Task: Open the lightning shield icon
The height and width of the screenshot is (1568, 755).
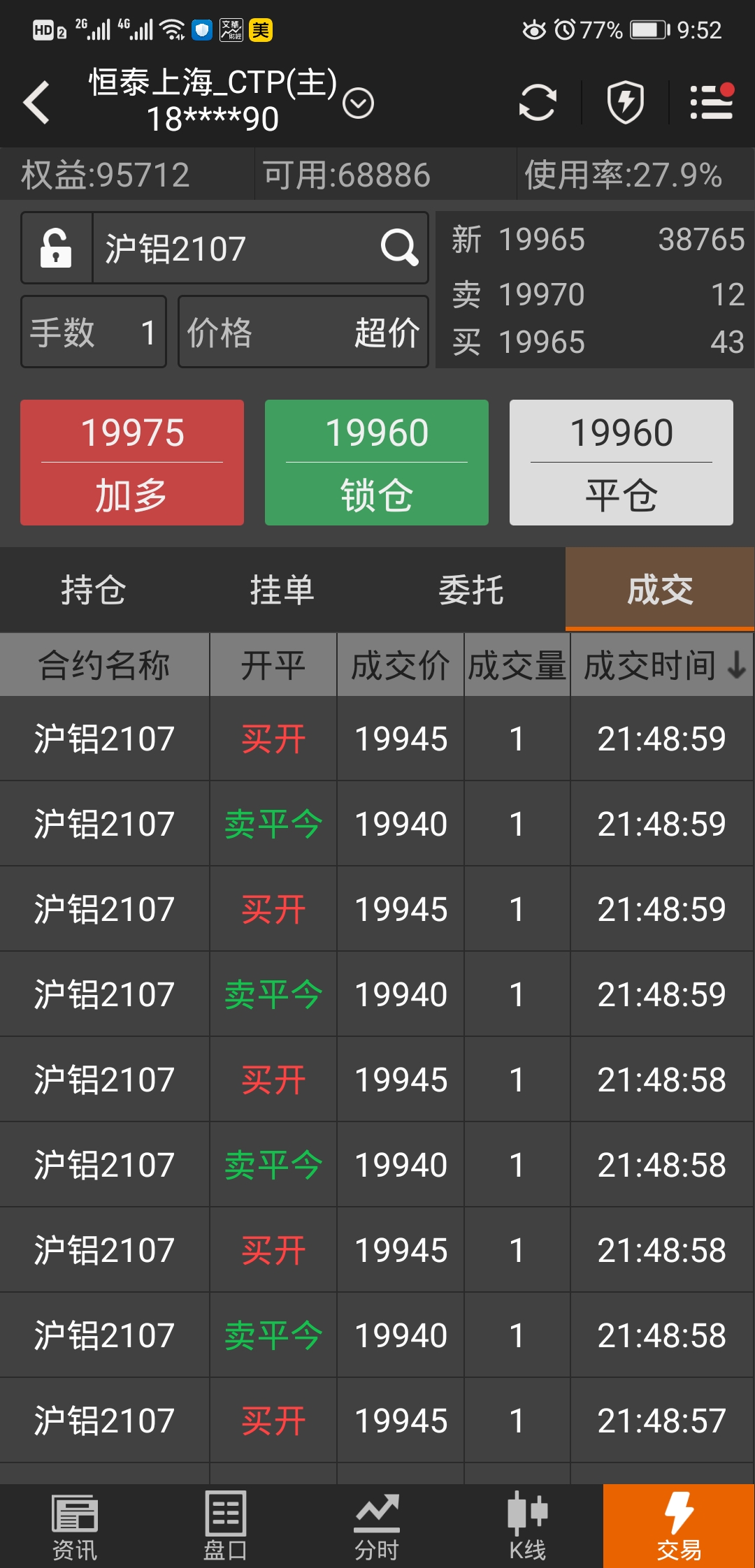Action: pos(625,102)
